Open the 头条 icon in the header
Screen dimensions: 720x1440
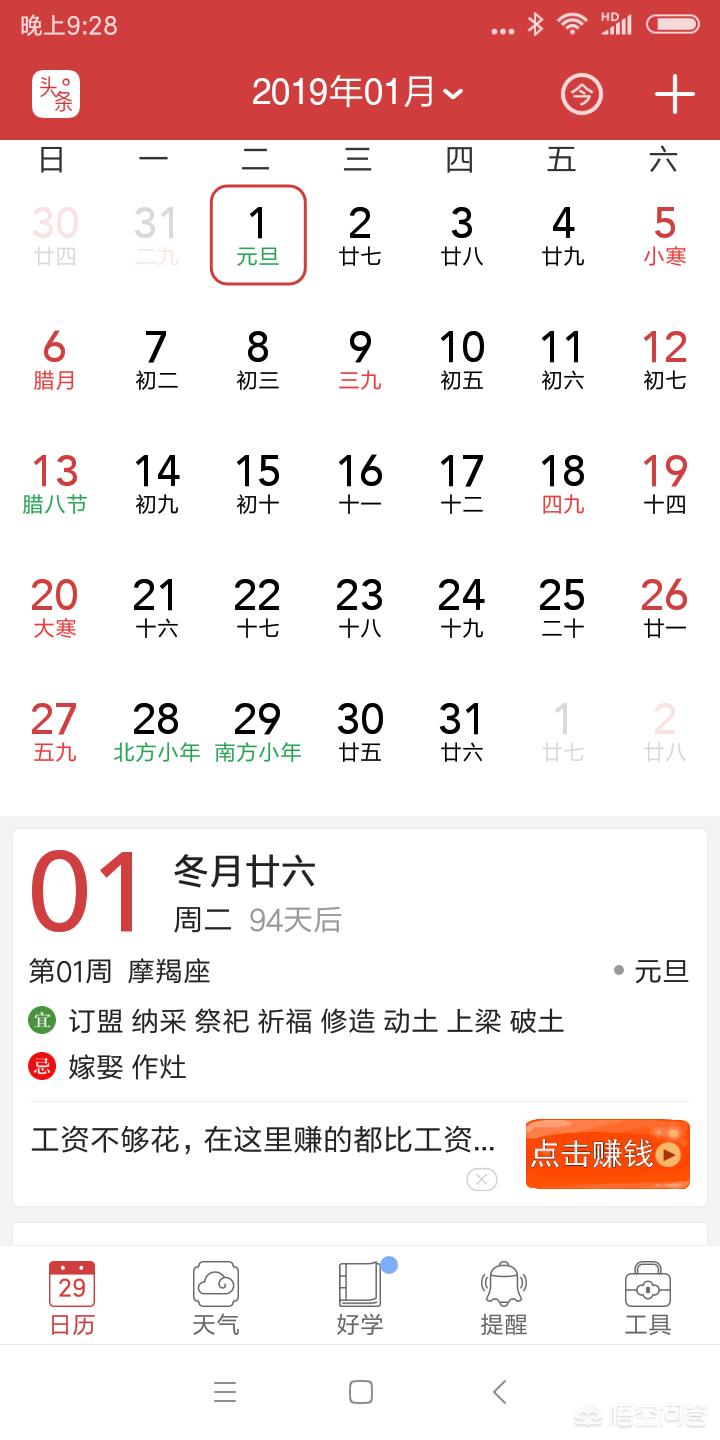coord(56,94)
